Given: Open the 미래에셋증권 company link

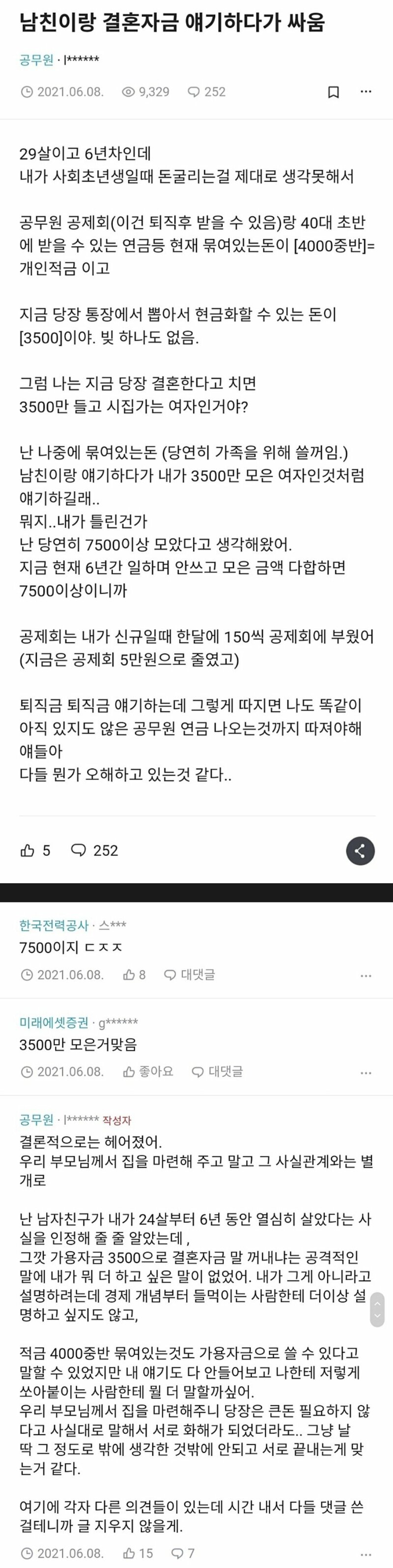Looking at the screenshot, I should tap(54, 1022).
